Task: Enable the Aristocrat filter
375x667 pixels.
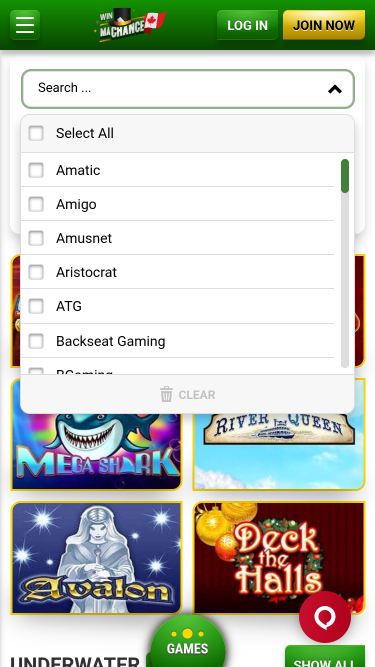Action: tap(36, 272)
